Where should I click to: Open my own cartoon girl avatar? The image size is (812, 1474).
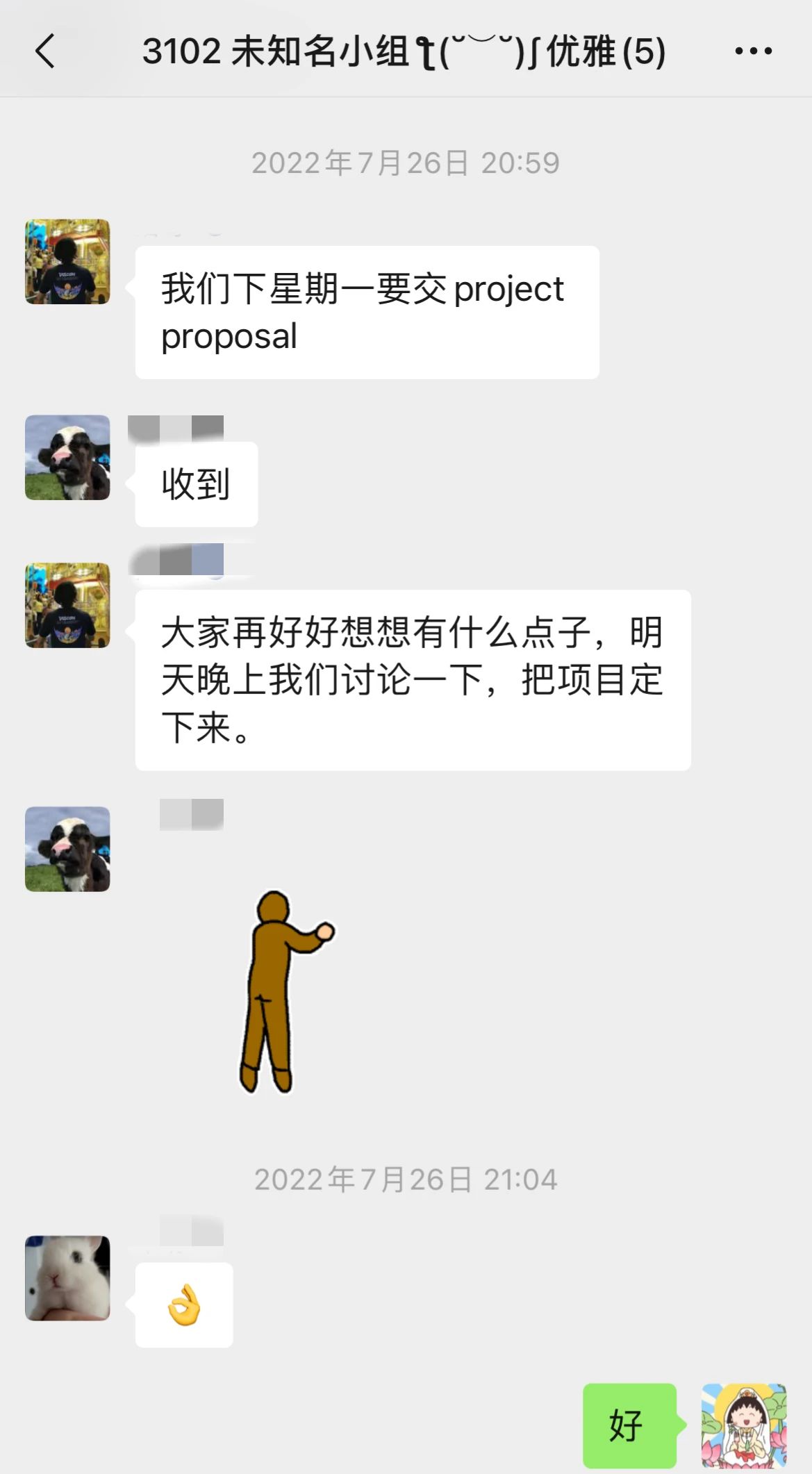pos(744,1425)
